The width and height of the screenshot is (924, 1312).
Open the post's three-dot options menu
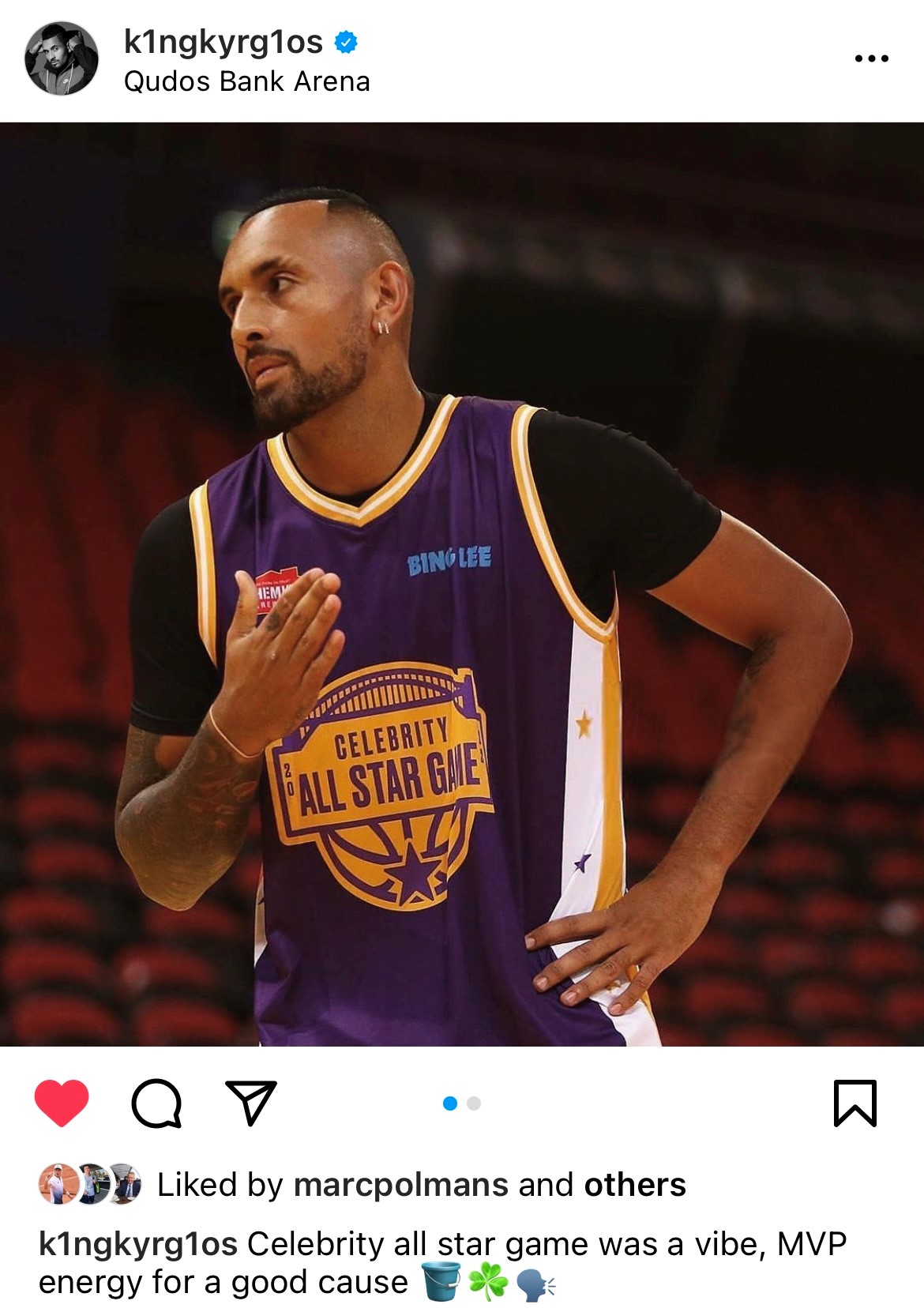871,58
